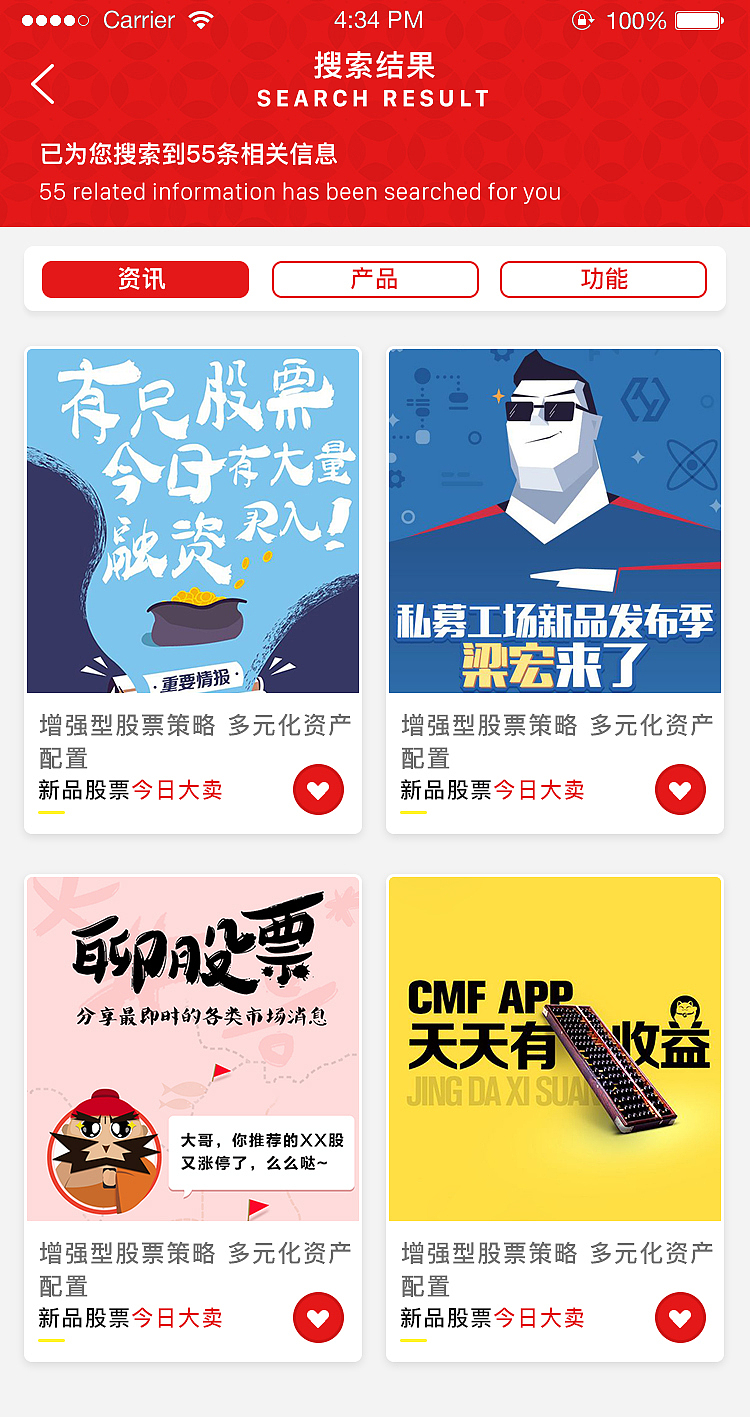Switch to the 产品 category tab

[x=375, y=279]
